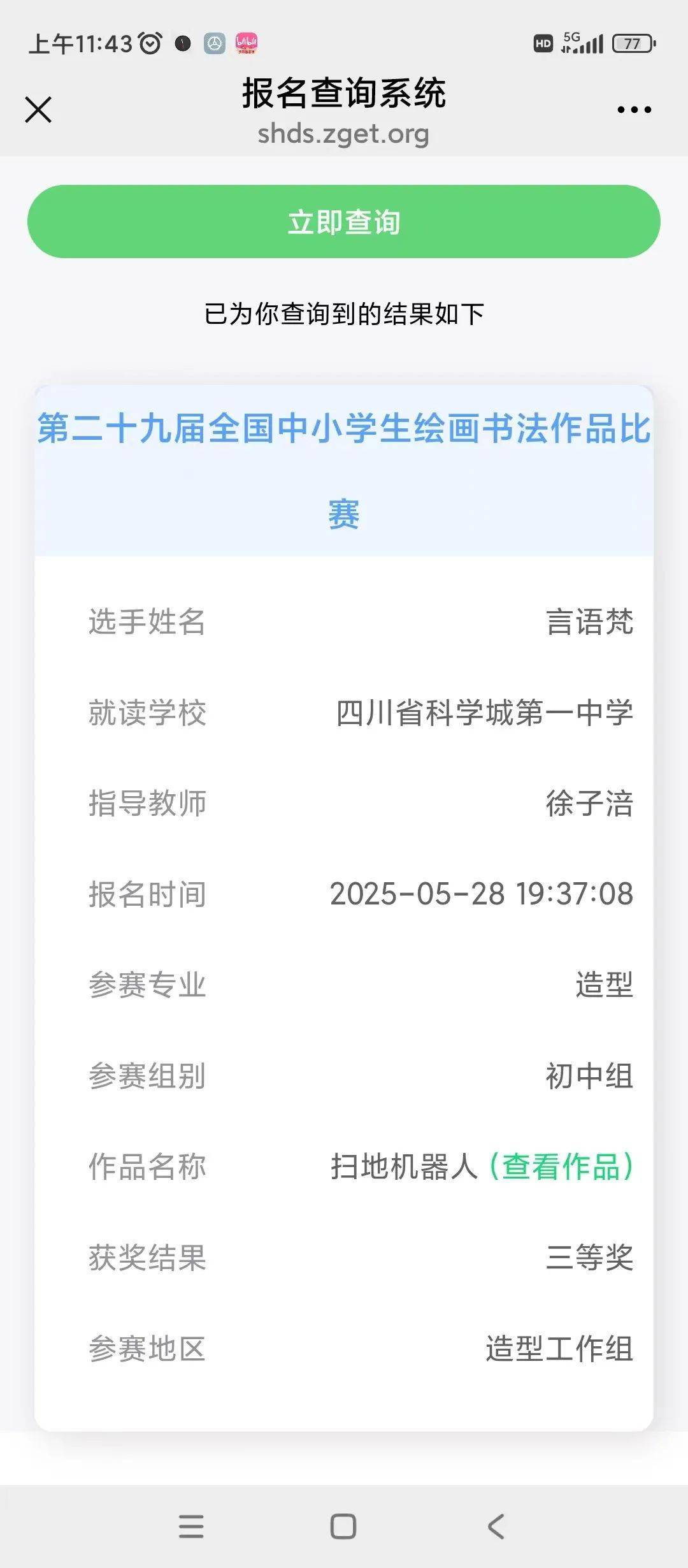Open the 查看作品 link
The image size is (688, 1568).
coord(561,1166)
